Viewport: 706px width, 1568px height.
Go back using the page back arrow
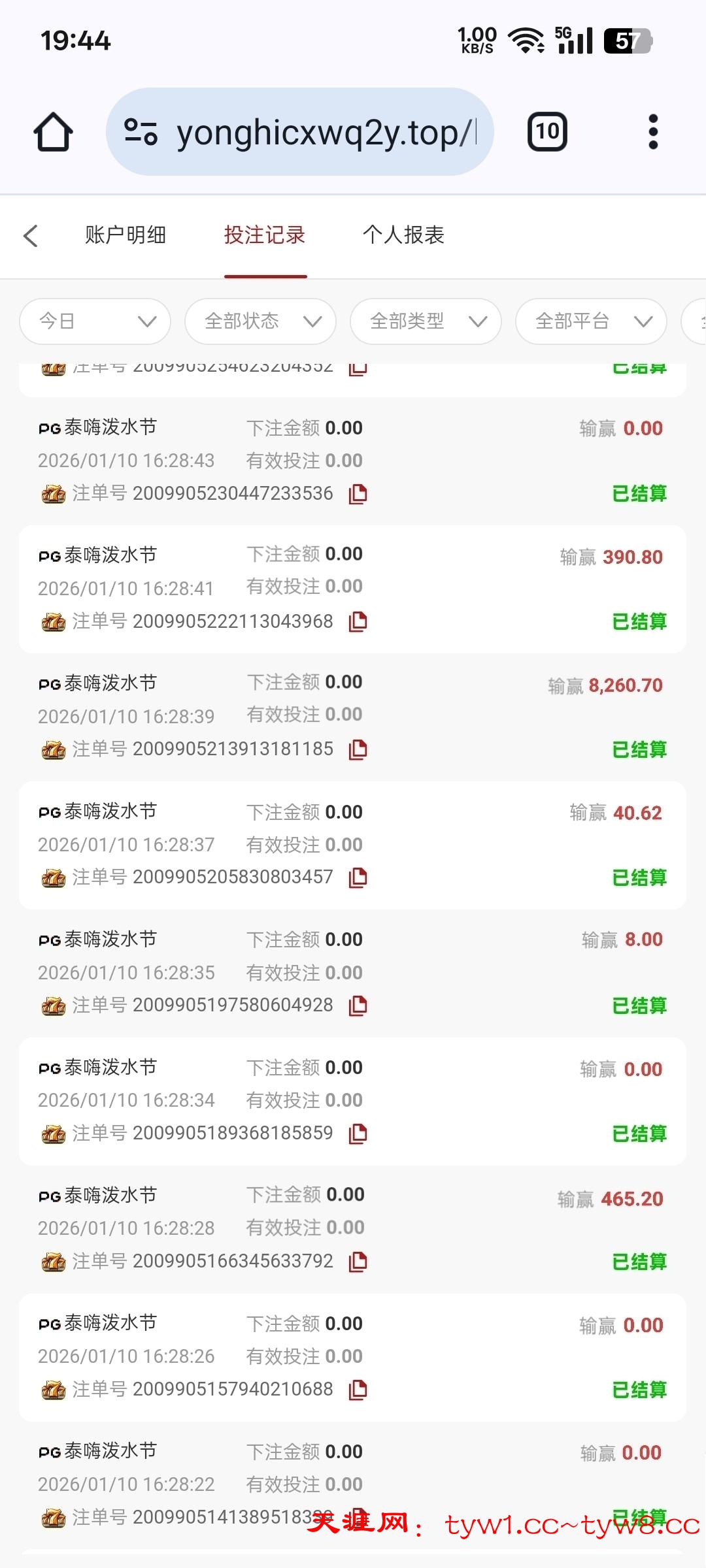pyautogui.click(x=31, y=236)
